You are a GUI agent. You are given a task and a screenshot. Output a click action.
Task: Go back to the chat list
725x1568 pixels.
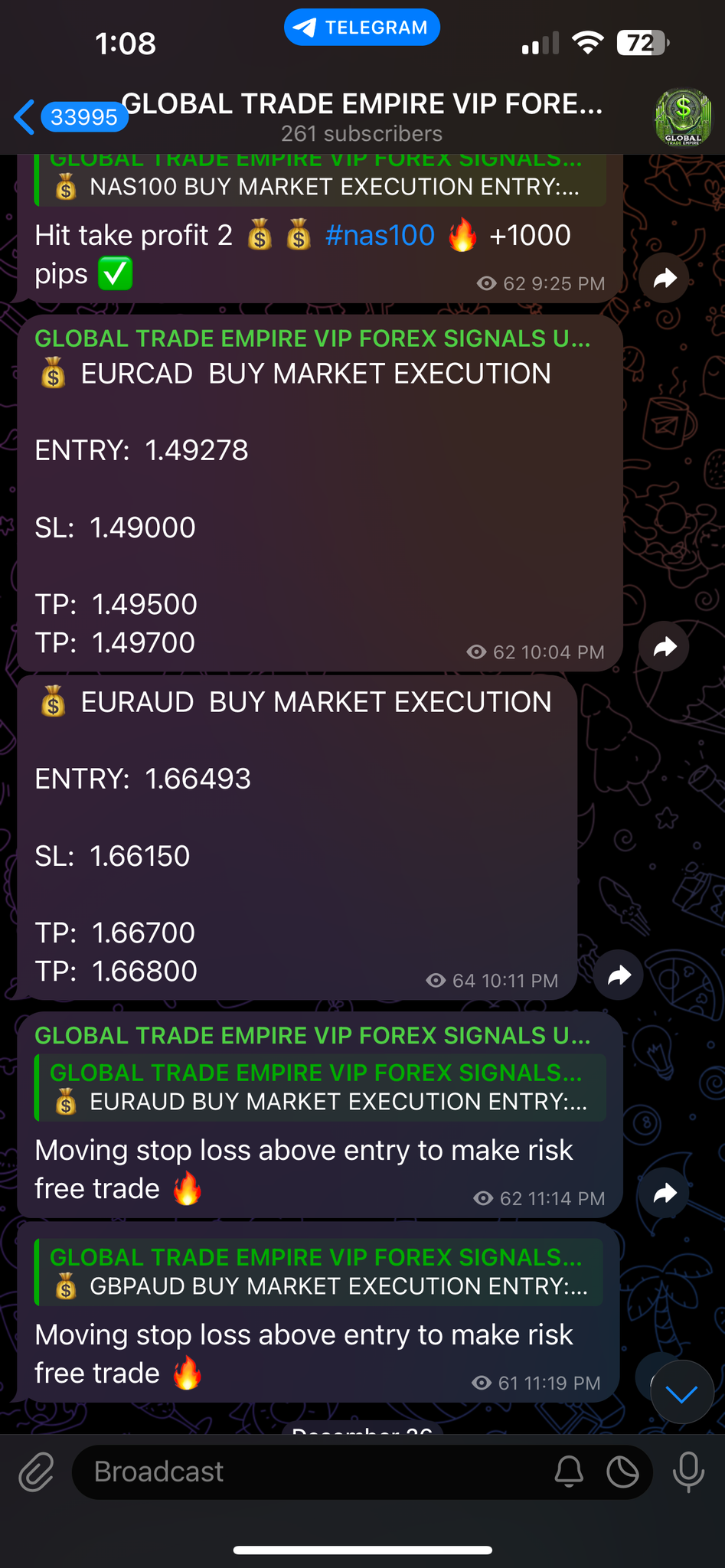tap(26, 117)
